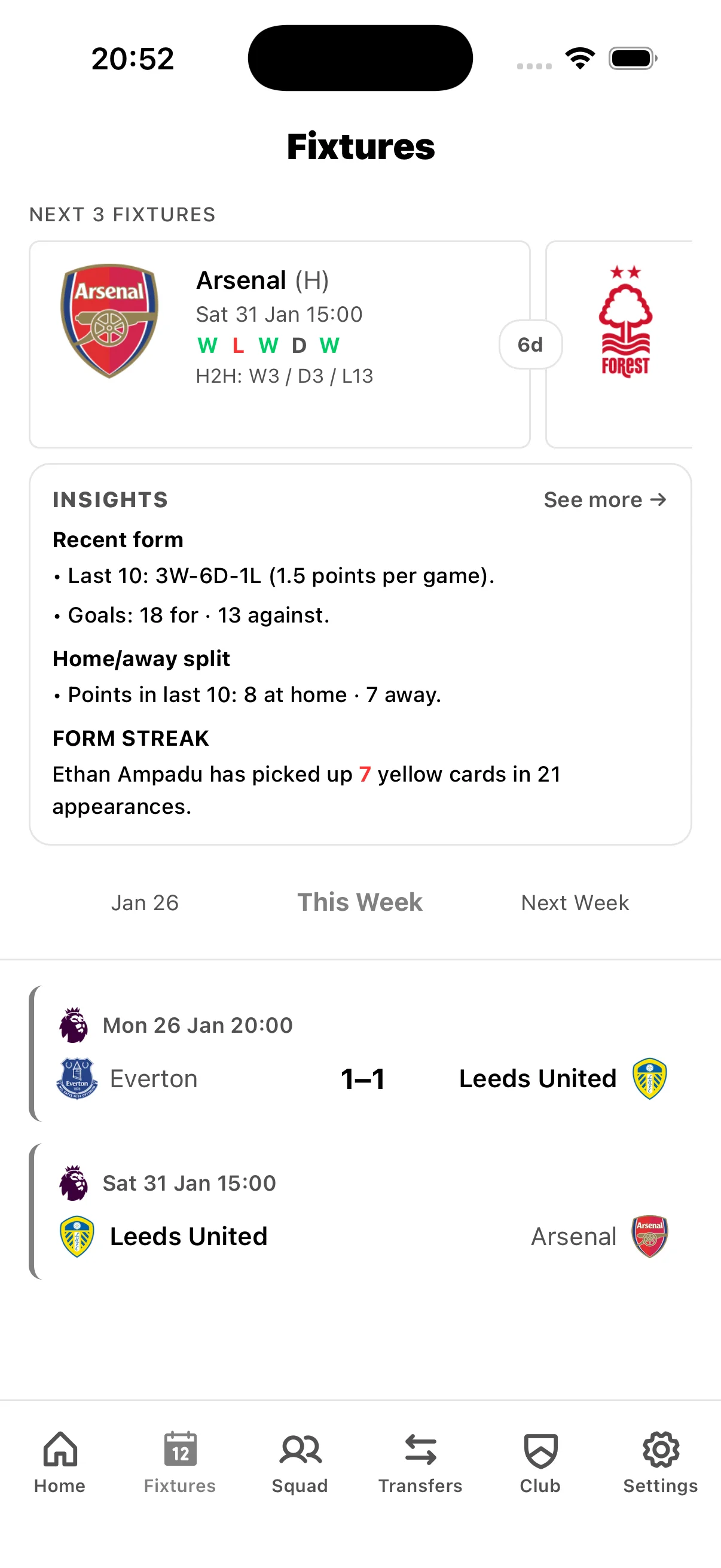Select the 1-1 Everton vs Leeds scoreline
Viewport: 721px width, 1568px height.
coord(363,1078)
